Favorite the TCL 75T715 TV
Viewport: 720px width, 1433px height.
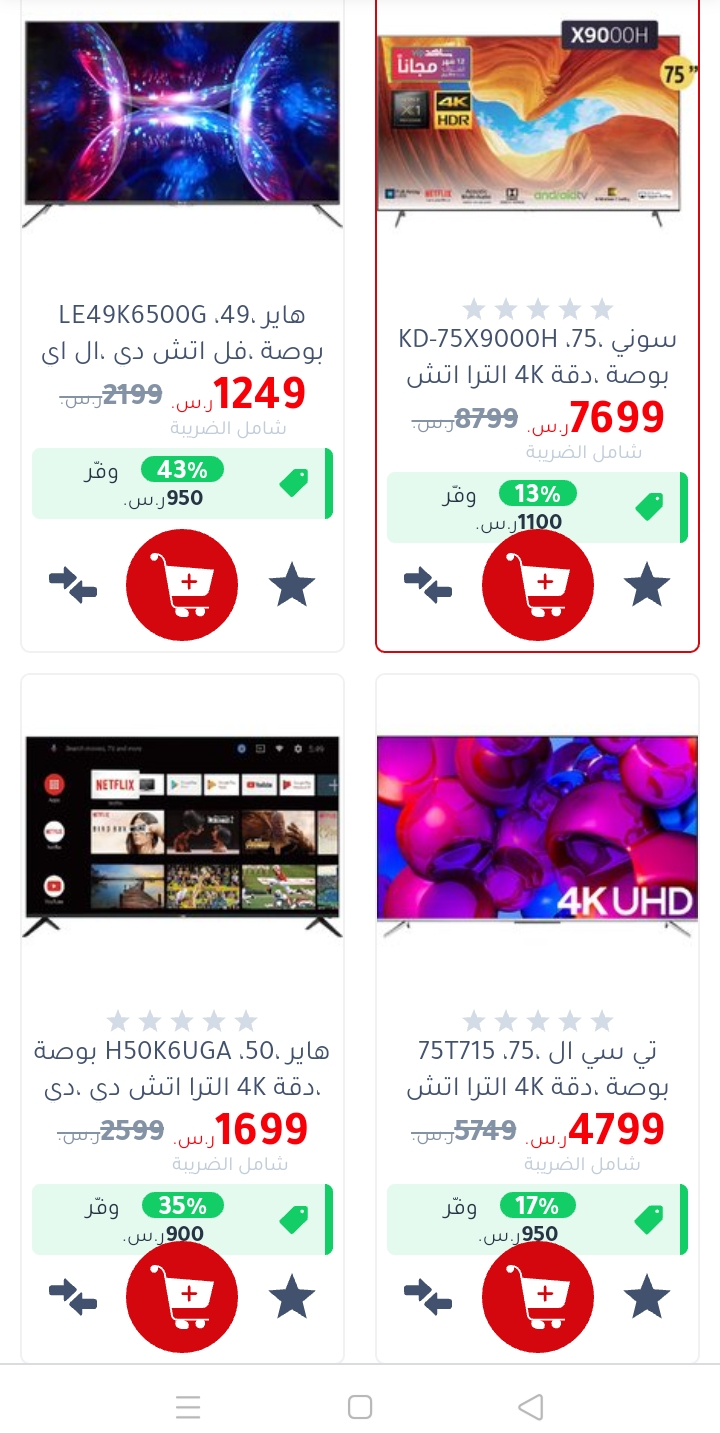coord(647,1297)
